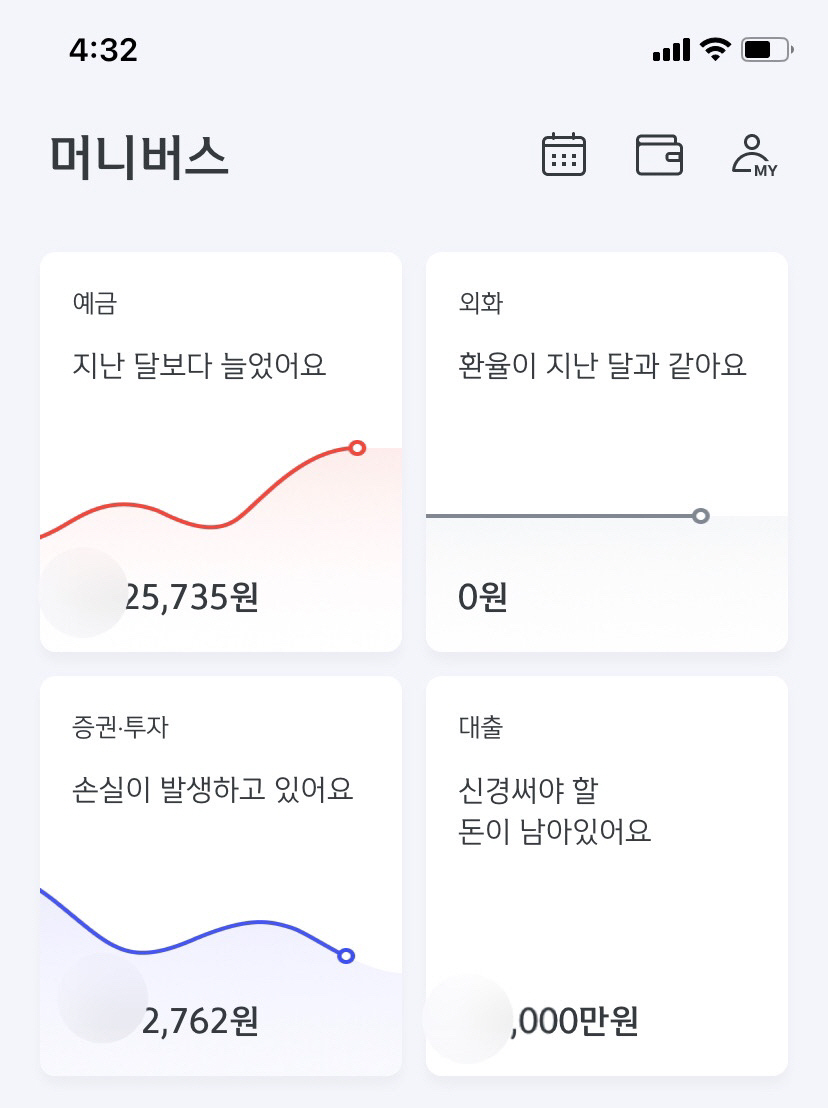828x1108 pixels.
Task: Open the calendar icon in the header
Action: pos(562,155)
